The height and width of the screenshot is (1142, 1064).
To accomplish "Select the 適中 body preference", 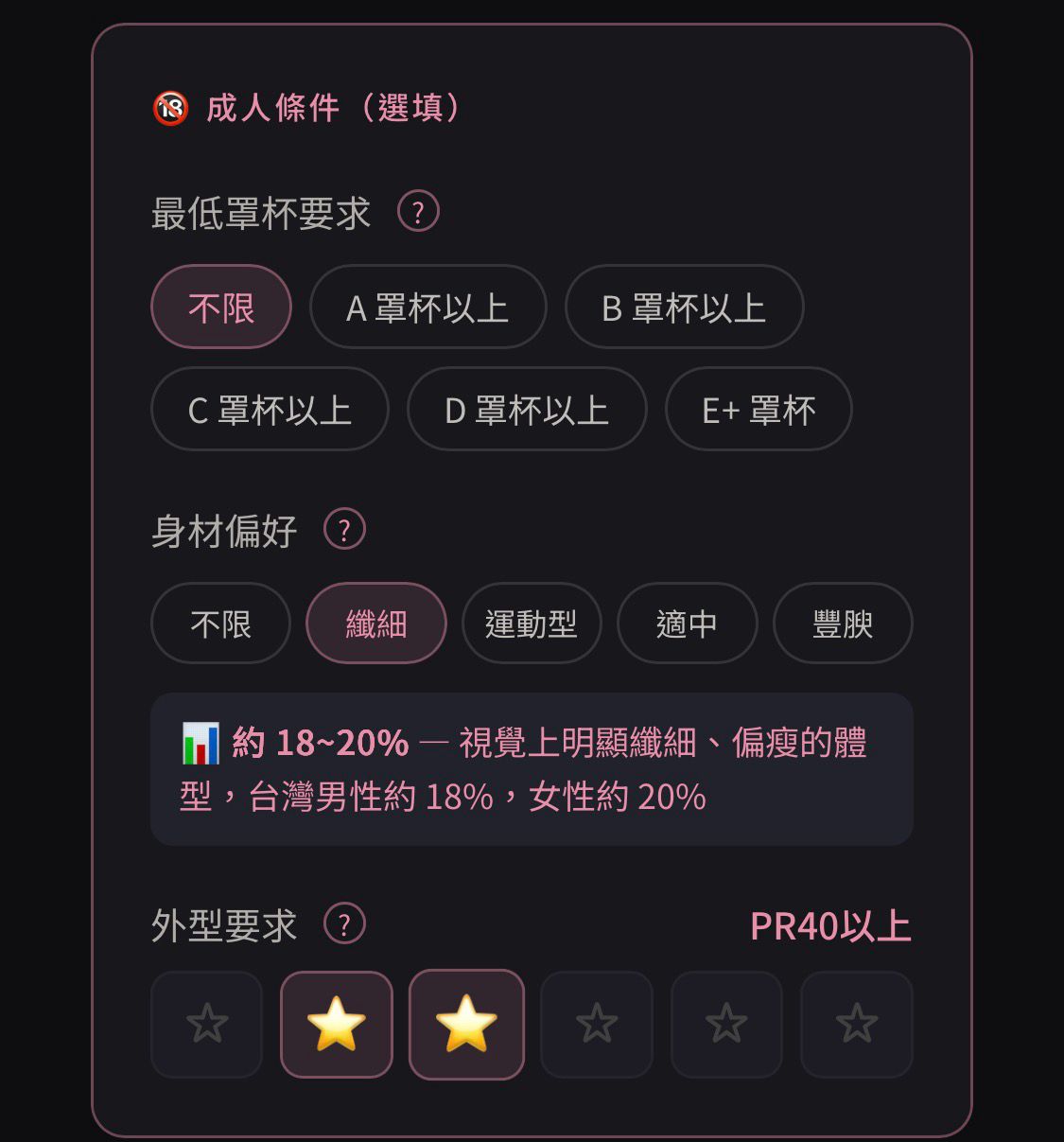I will [687, 624].
